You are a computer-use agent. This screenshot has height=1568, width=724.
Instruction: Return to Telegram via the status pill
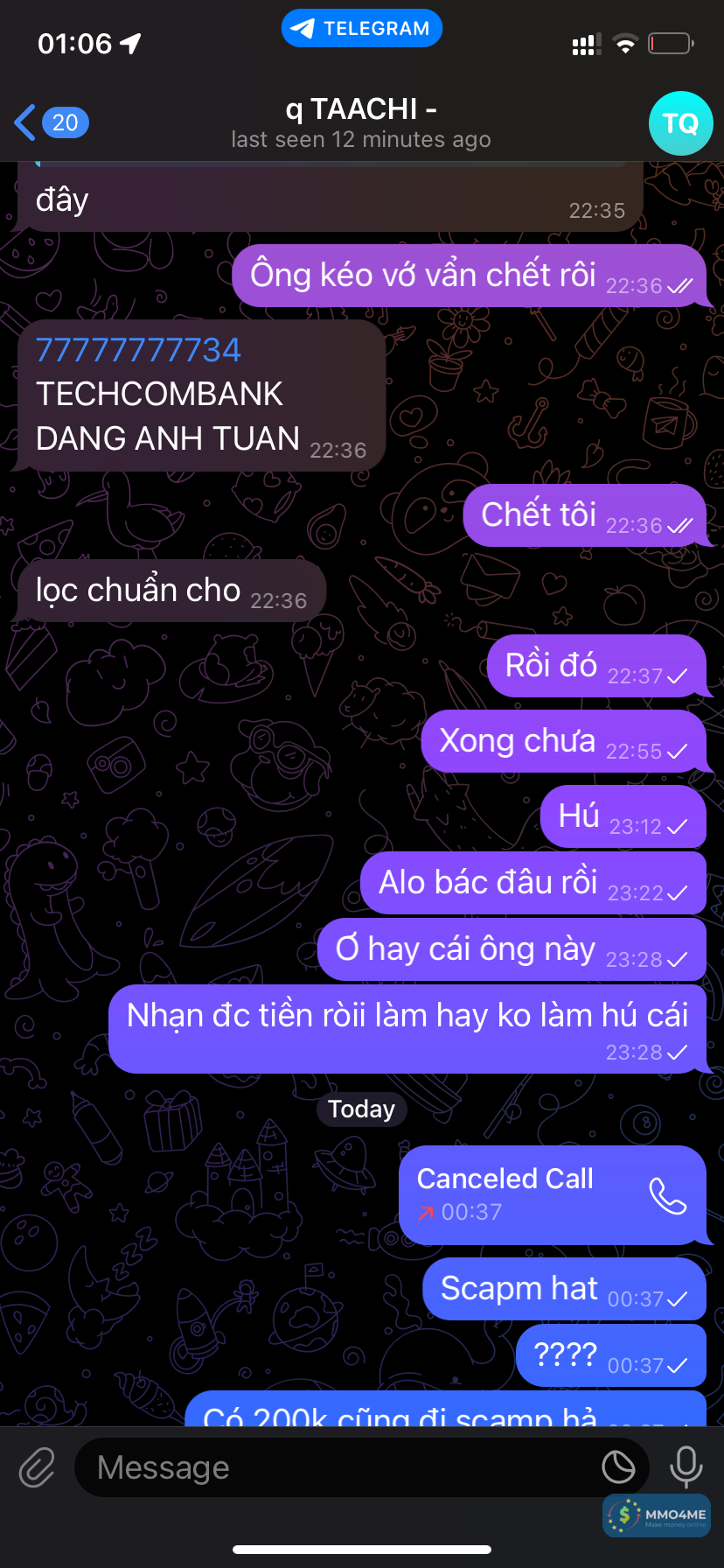point(361,29)
